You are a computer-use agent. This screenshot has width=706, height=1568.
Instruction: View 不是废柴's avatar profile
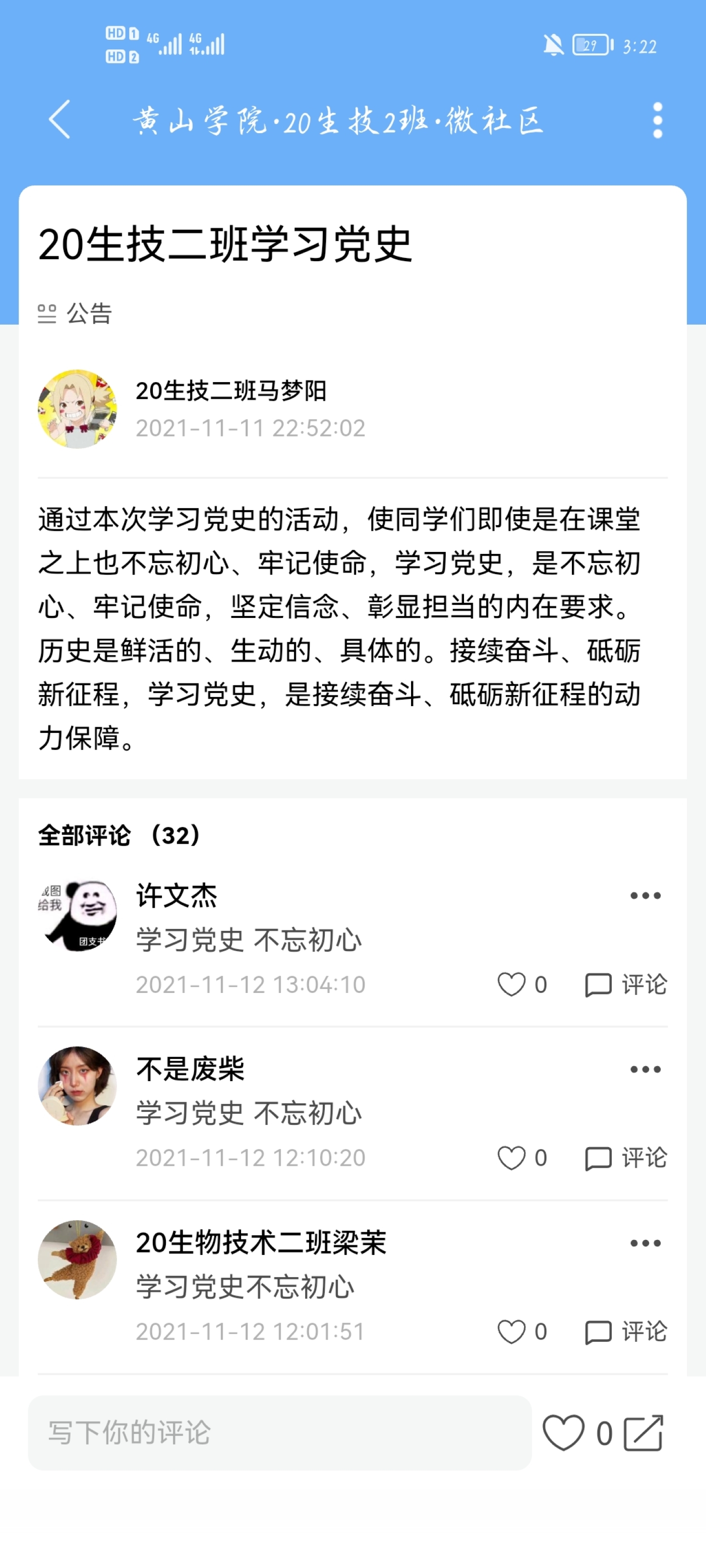coord(77,1086)
